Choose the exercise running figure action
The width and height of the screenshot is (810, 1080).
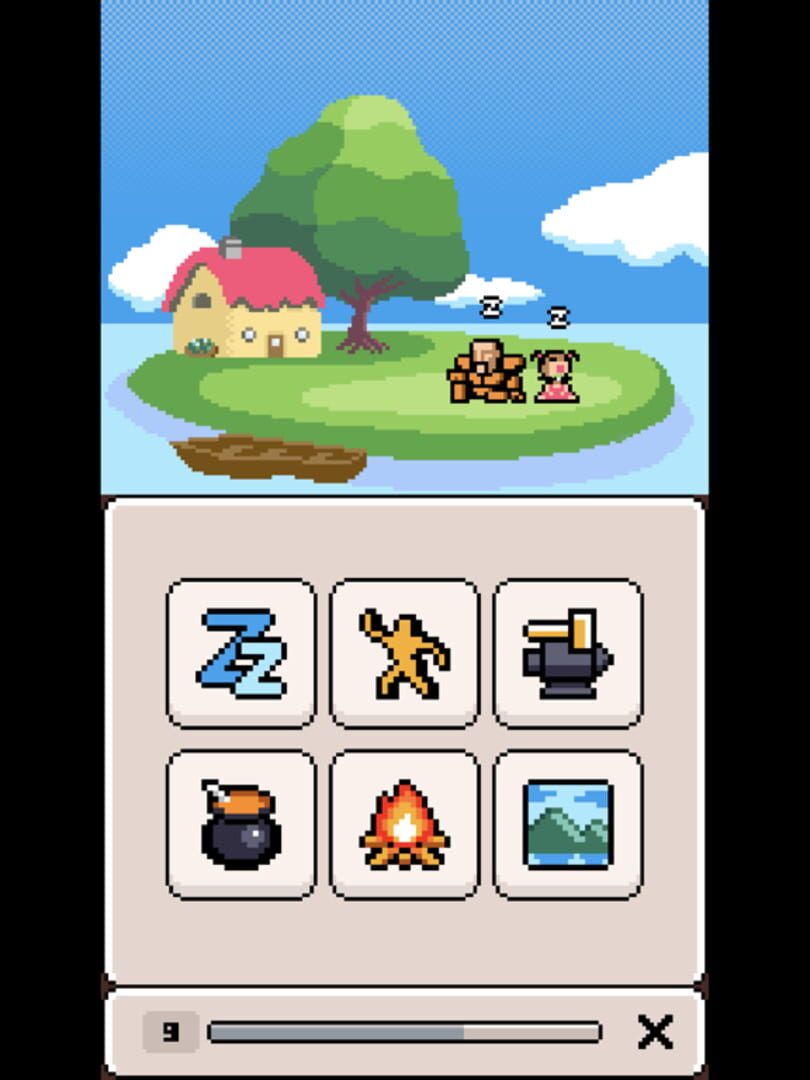click(x=405, y=653)
